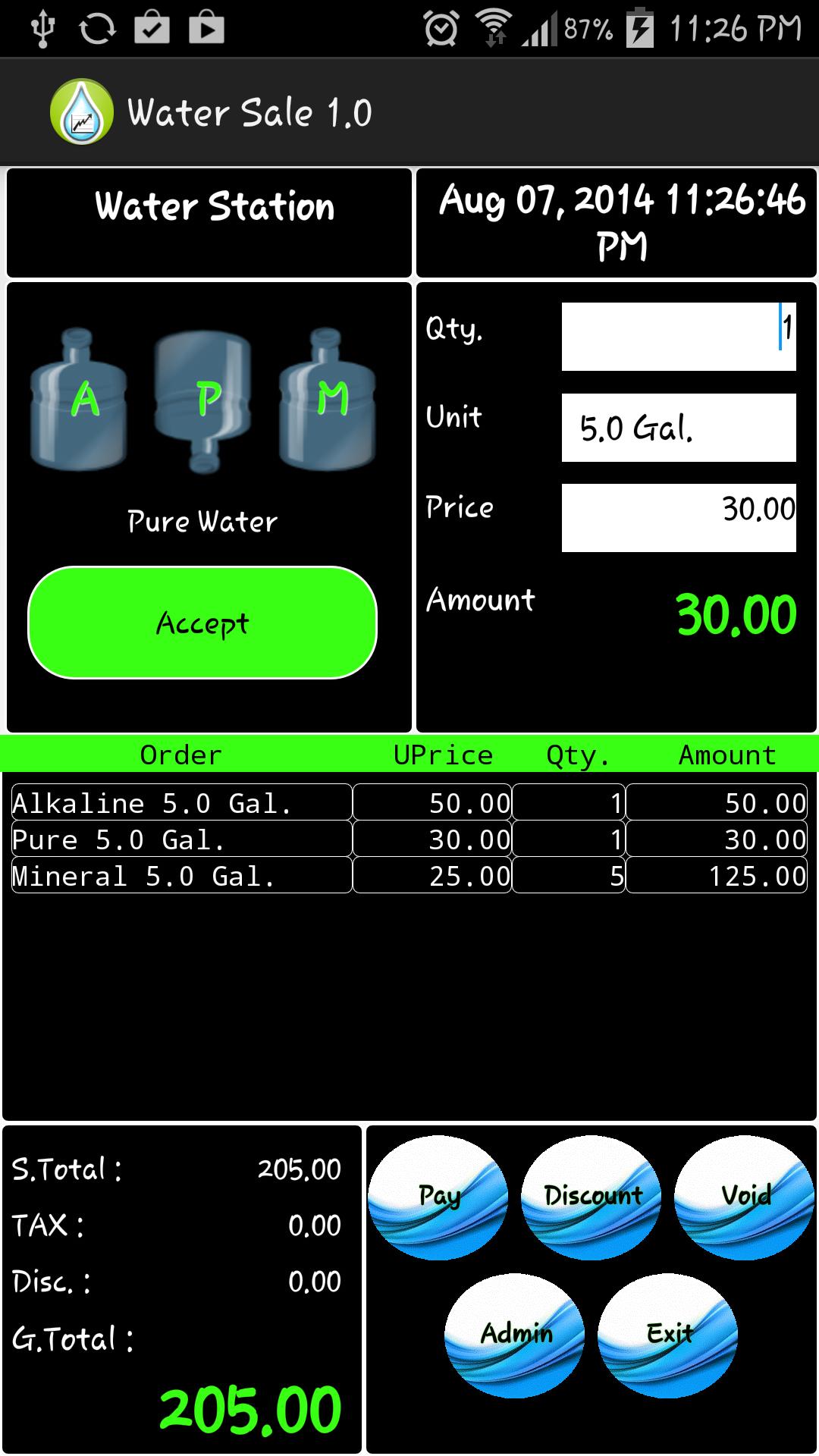The height and width of the screenshot is (1456, 819).
Task: Click the Price field showing 30.00
Action: coord(679,516)
